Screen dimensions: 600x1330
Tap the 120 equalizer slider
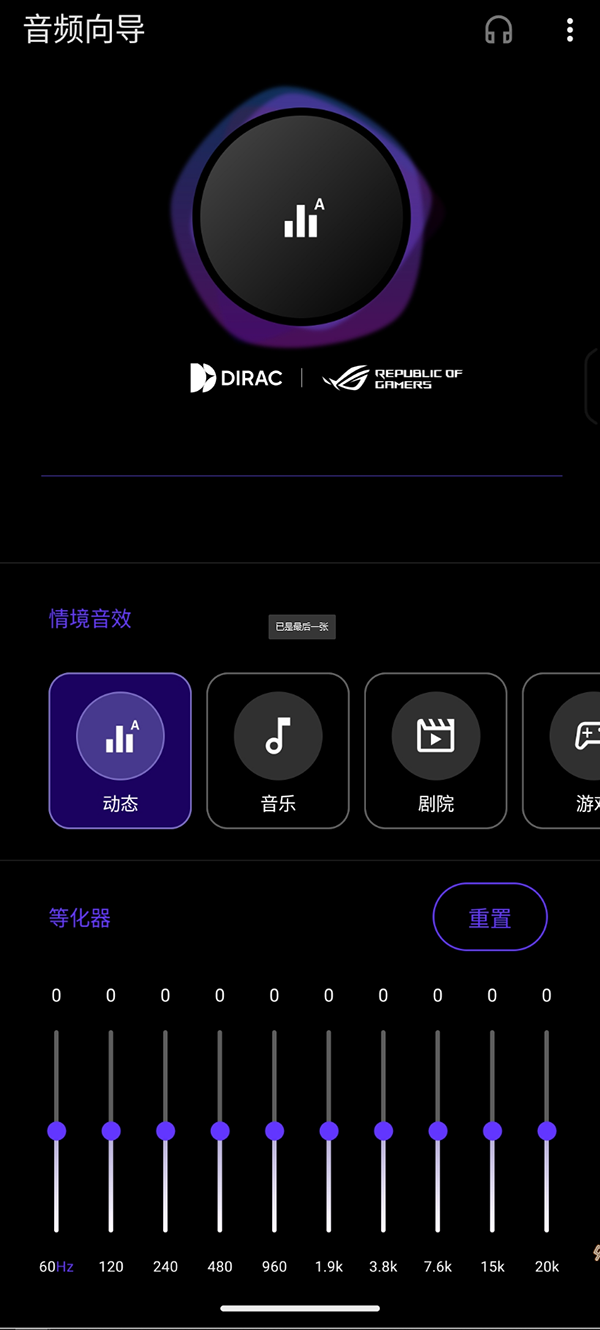click(111, 1131)
